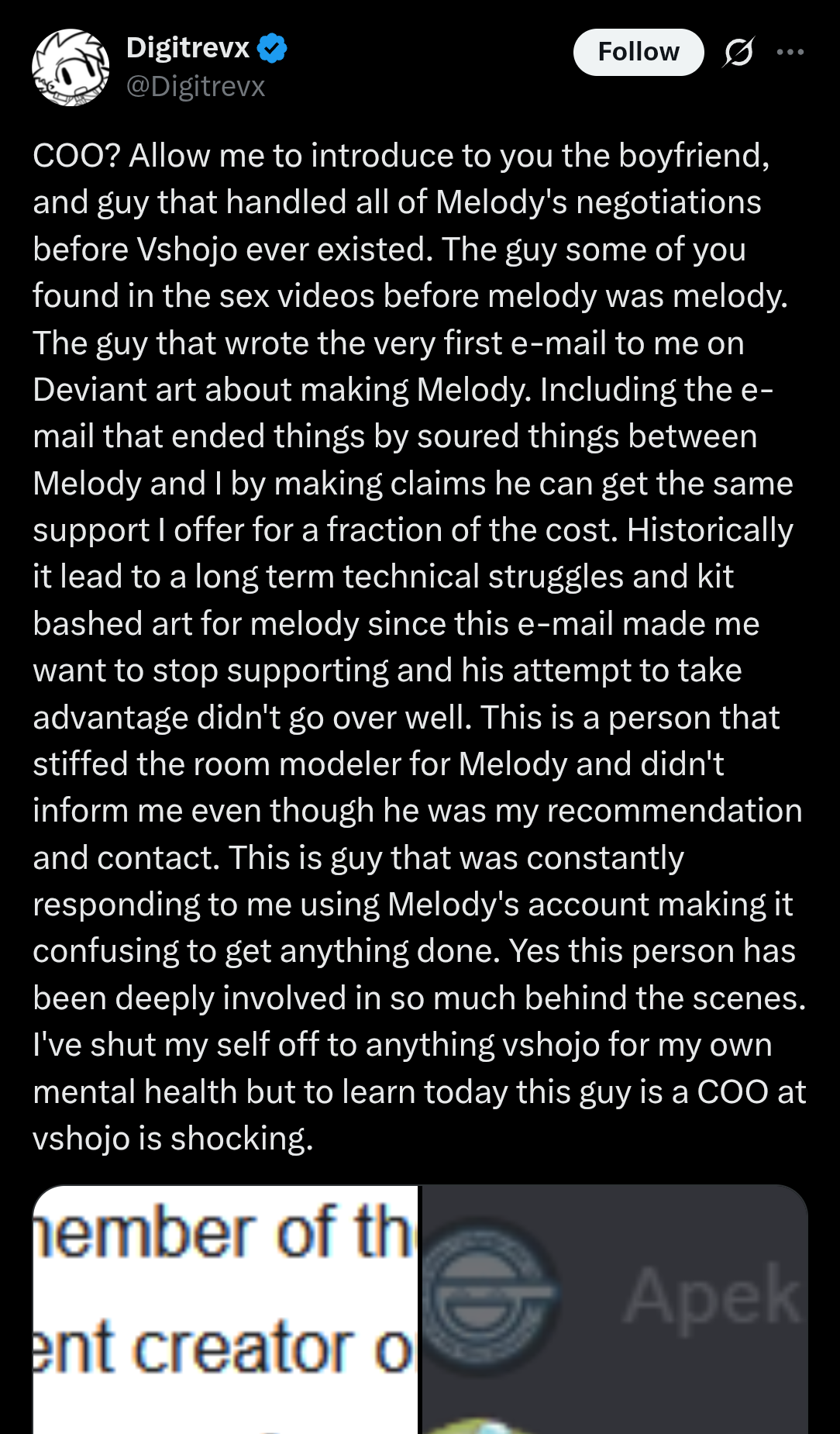
Task: Open the right attached image showing Apek
Action: 615,1308
